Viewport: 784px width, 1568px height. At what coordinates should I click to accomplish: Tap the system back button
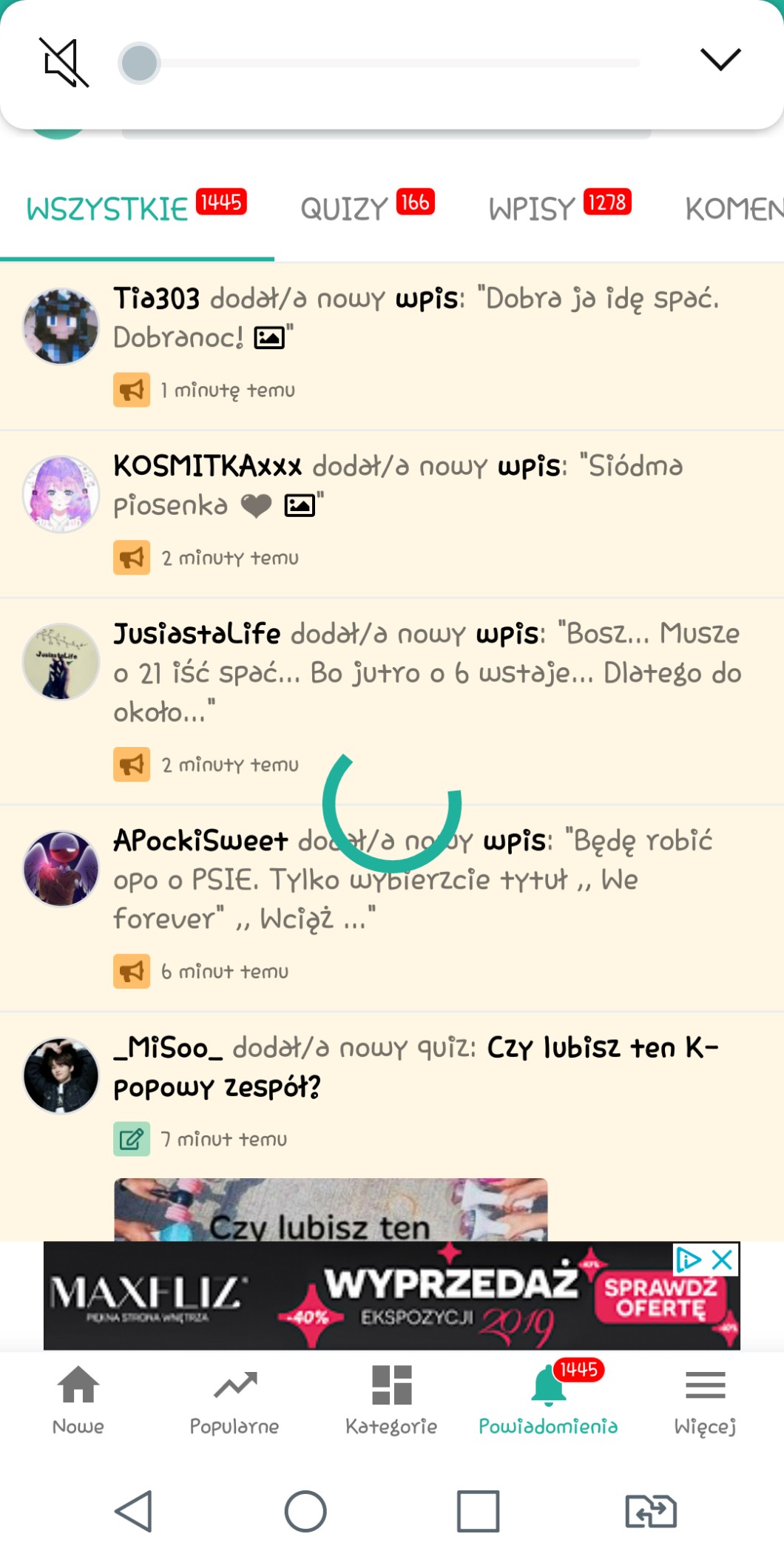(x=134, y=1510)
